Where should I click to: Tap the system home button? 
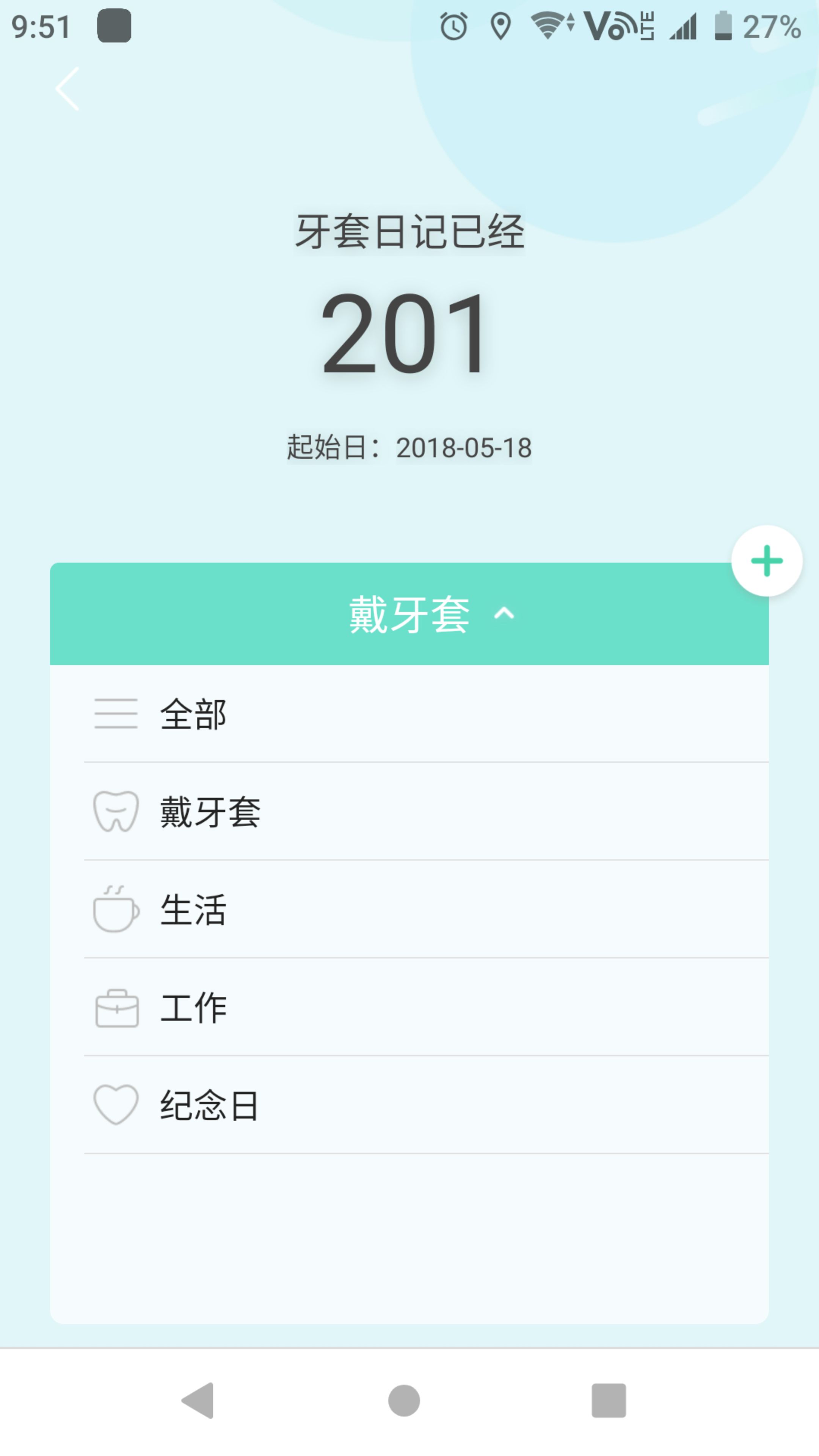[x=404, y=1401]
